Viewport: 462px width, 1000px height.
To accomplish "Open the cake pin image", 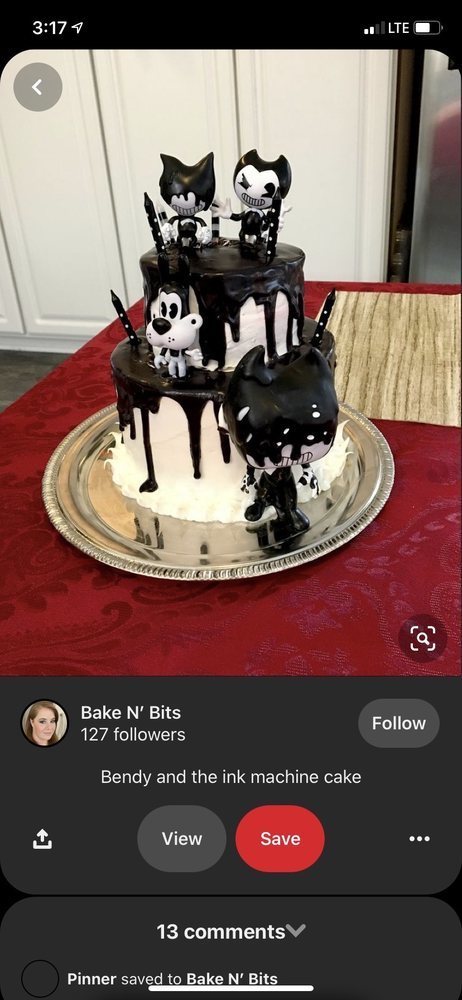I will click(231, 363).
